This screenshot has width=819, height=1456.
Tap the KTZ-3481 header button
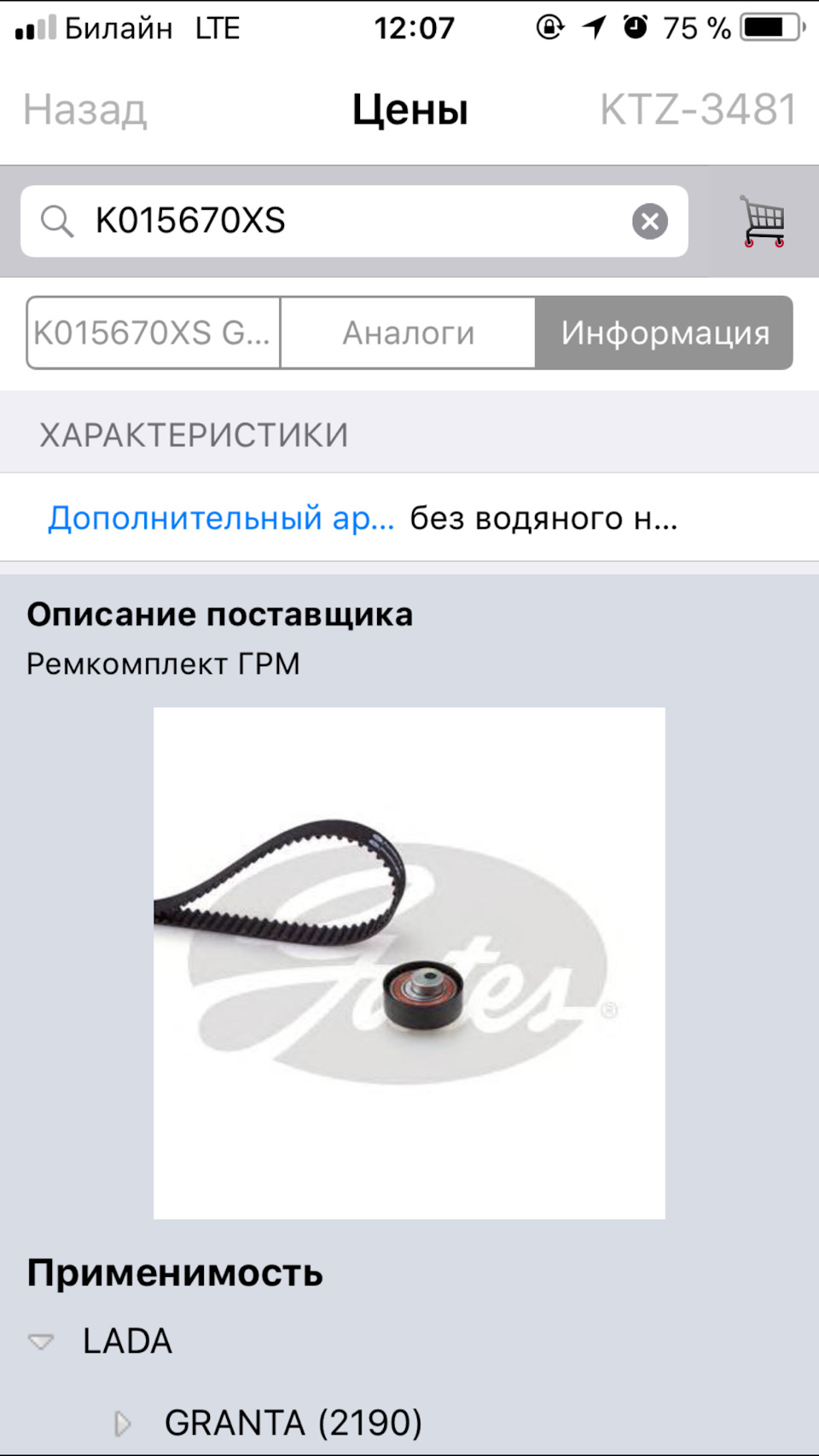point(697,110)
